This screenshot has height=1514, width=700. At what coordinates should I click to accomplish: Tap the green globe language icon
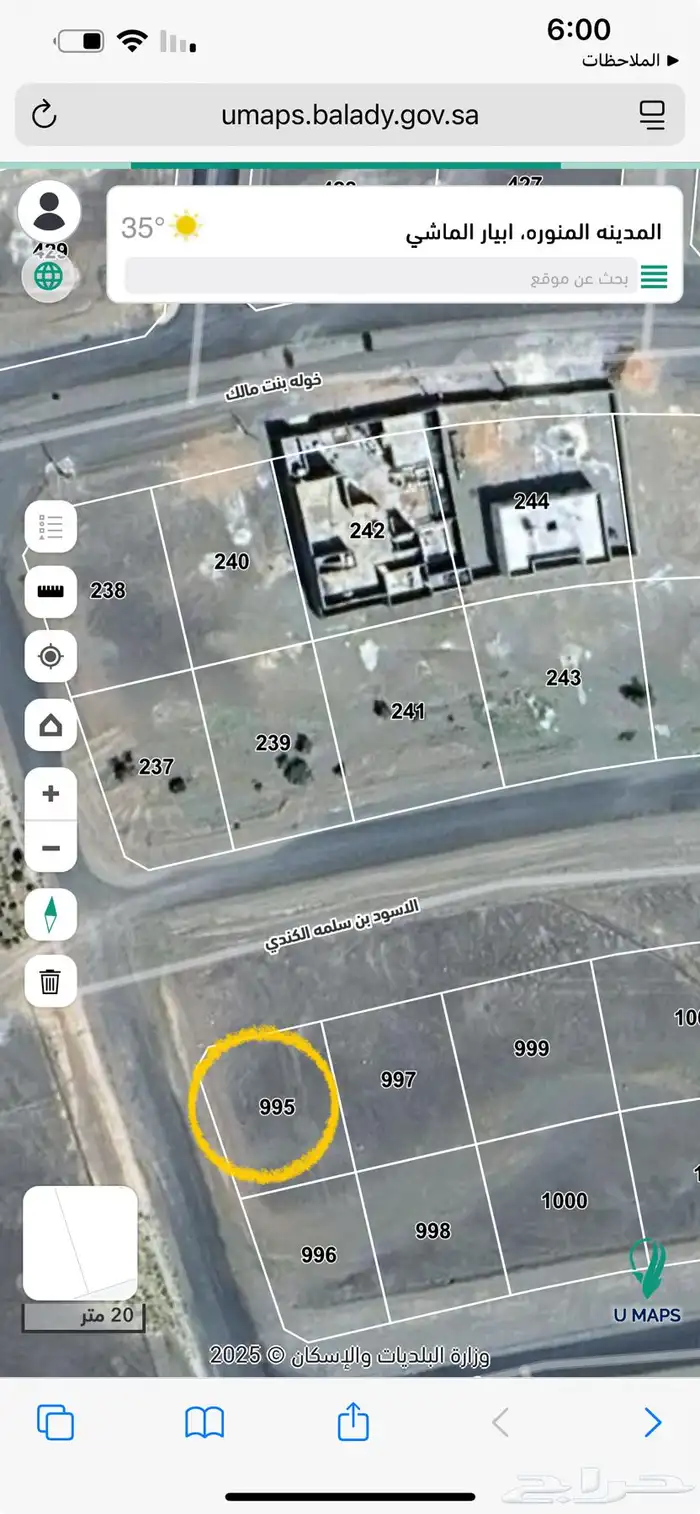49,275
